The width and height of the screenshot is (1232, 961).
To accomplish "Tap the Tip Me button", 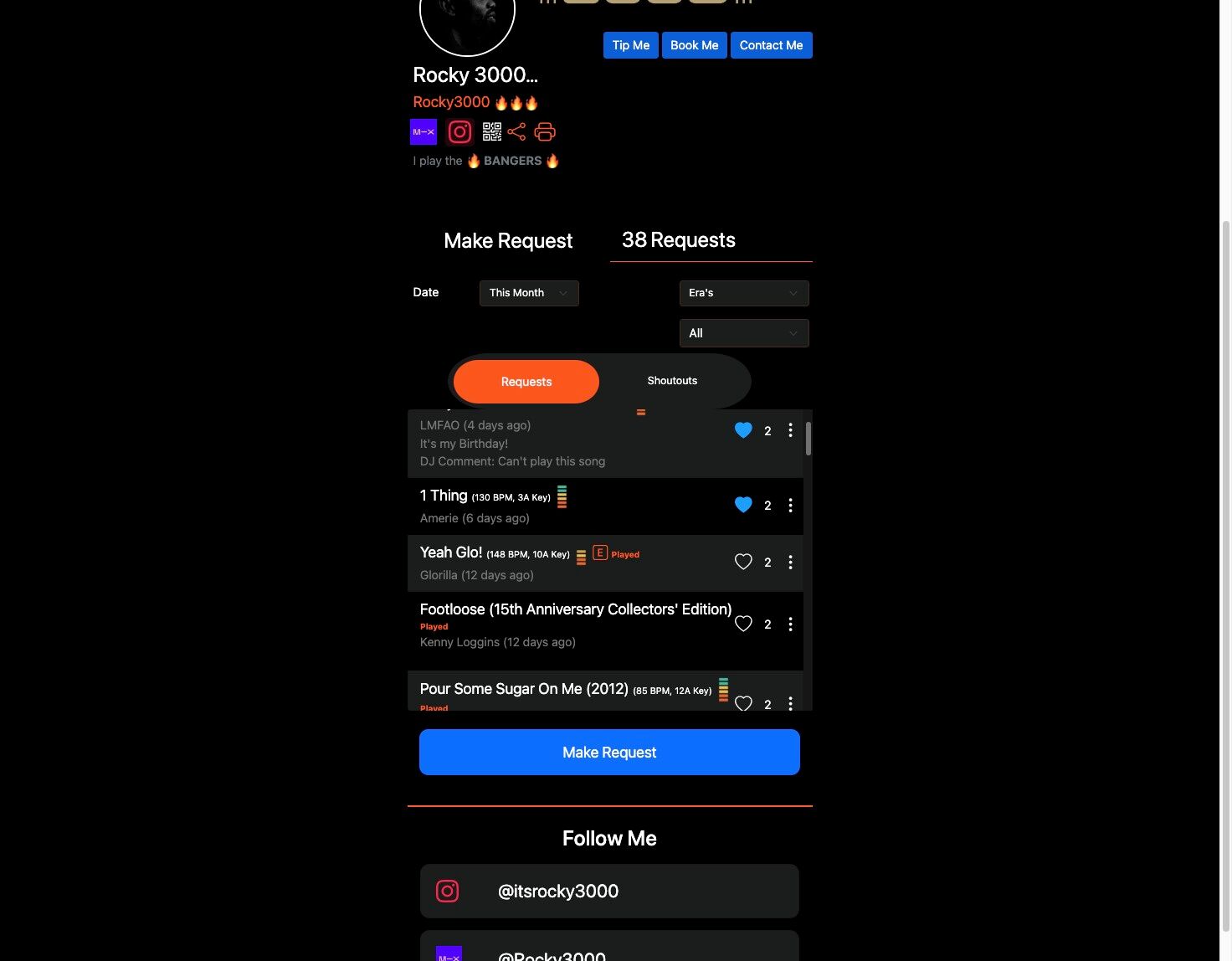I will coord(630,45).
